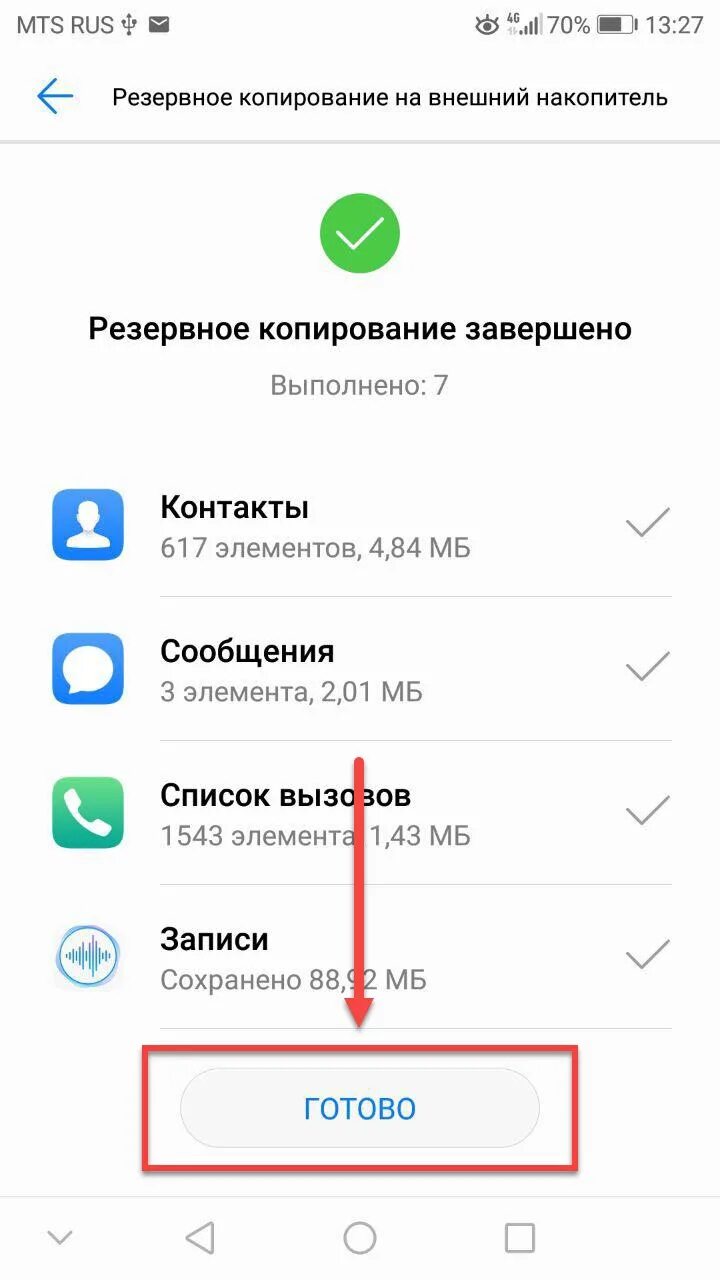Viewport: 720px width, 1280px height.
Task: Go back using the top arrow
Action: pyautogui.click(x=55, y=96)
